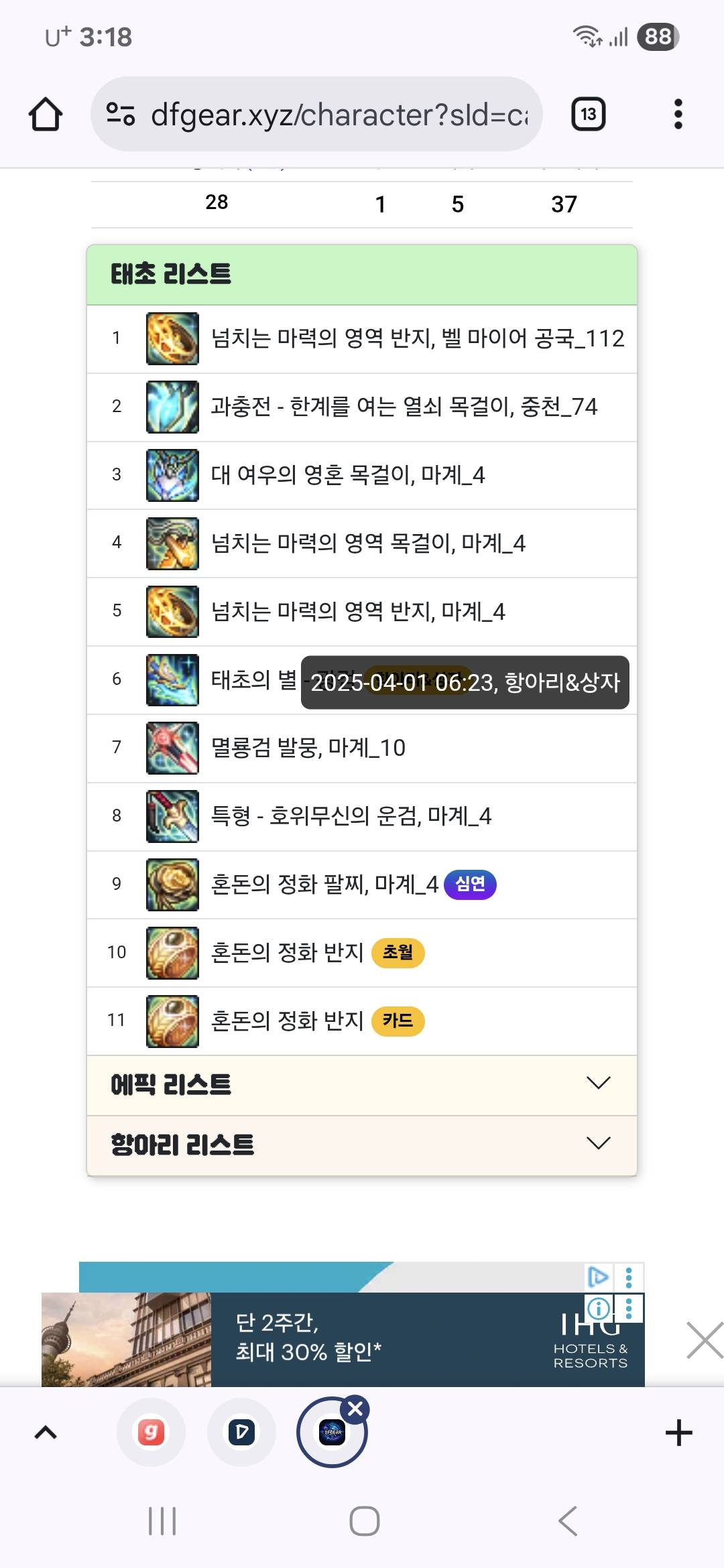Collapse the 태초 리스트 header
The image size is (724, 1568).
tap(362, 275)
